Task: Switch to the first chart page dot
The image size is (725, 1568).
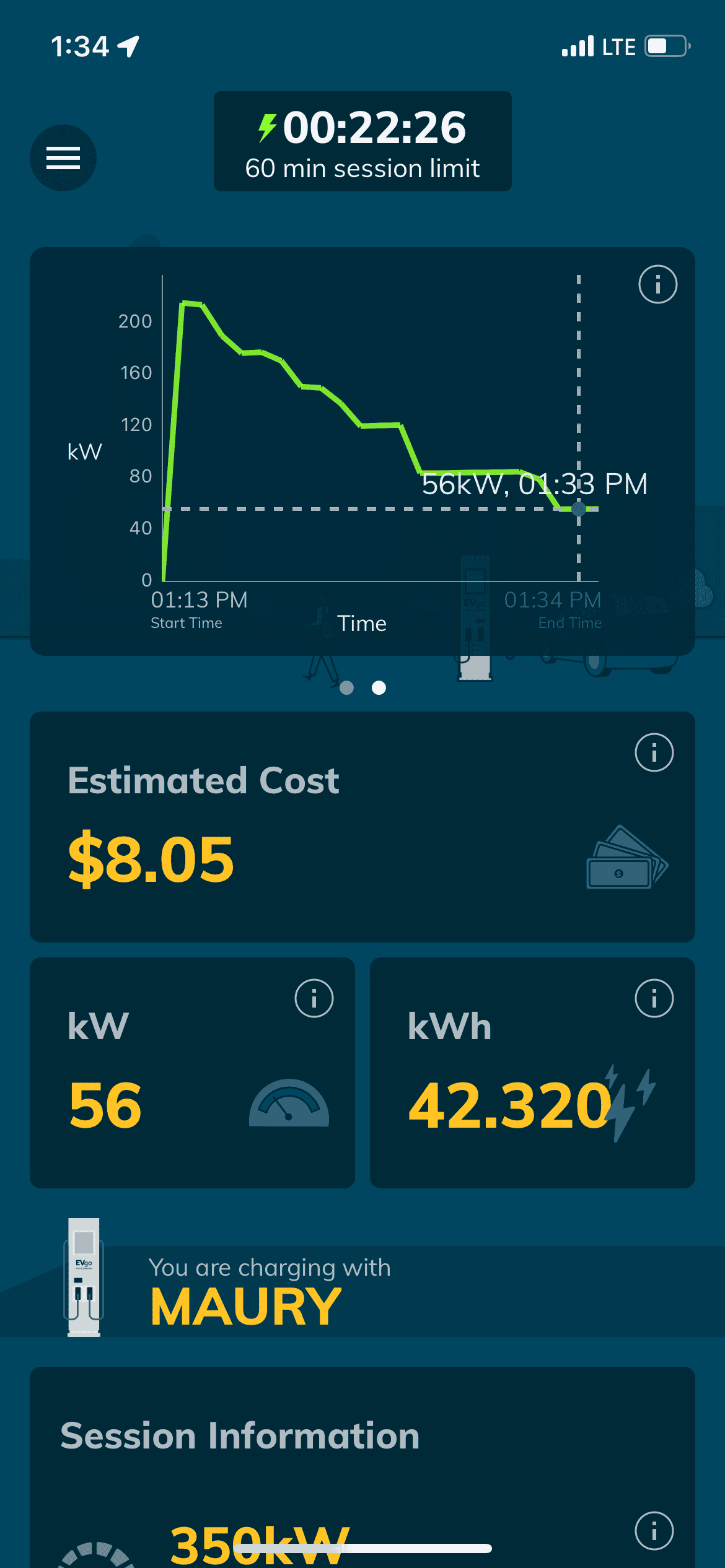Action: [347, 688]
